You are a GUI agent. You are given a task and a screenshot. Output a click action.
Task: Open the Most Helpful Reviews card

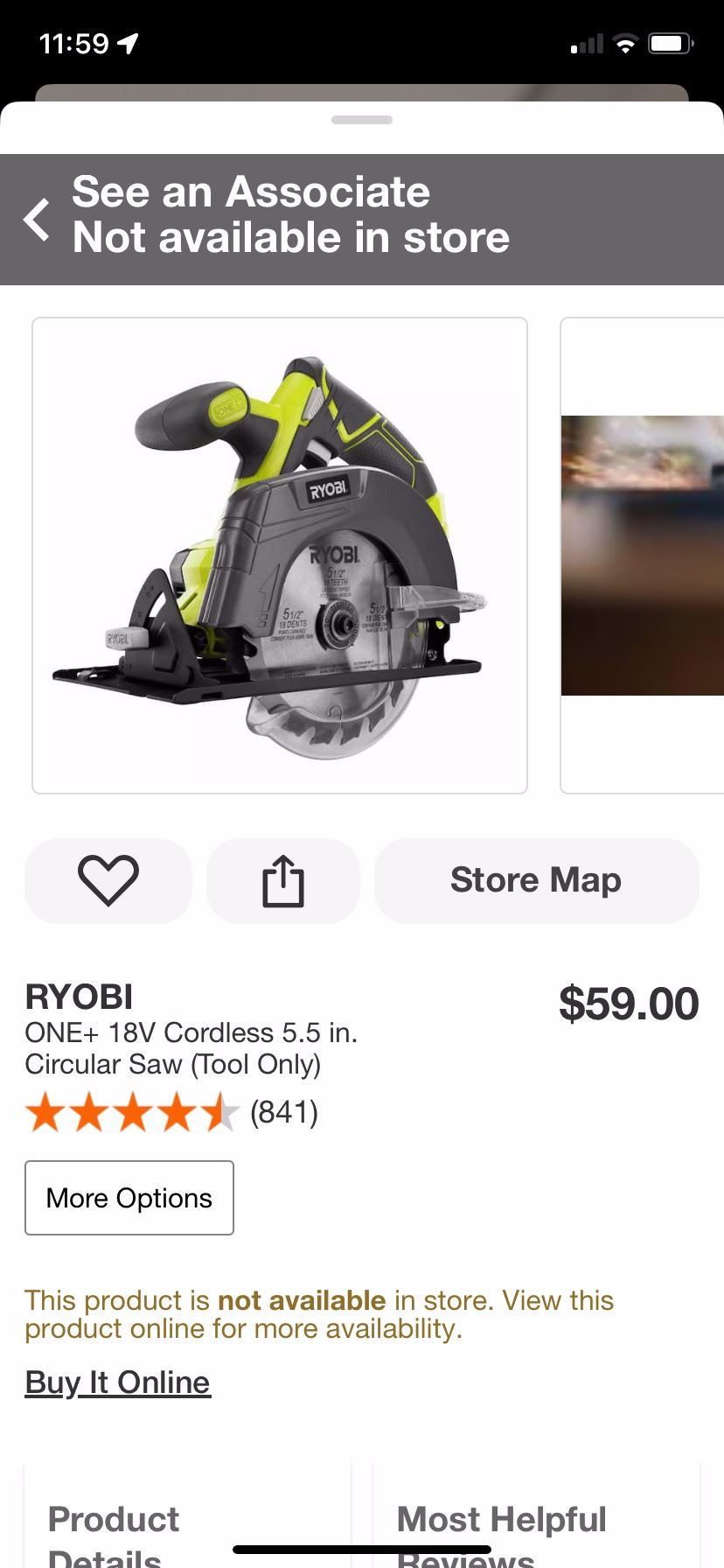536,1527
